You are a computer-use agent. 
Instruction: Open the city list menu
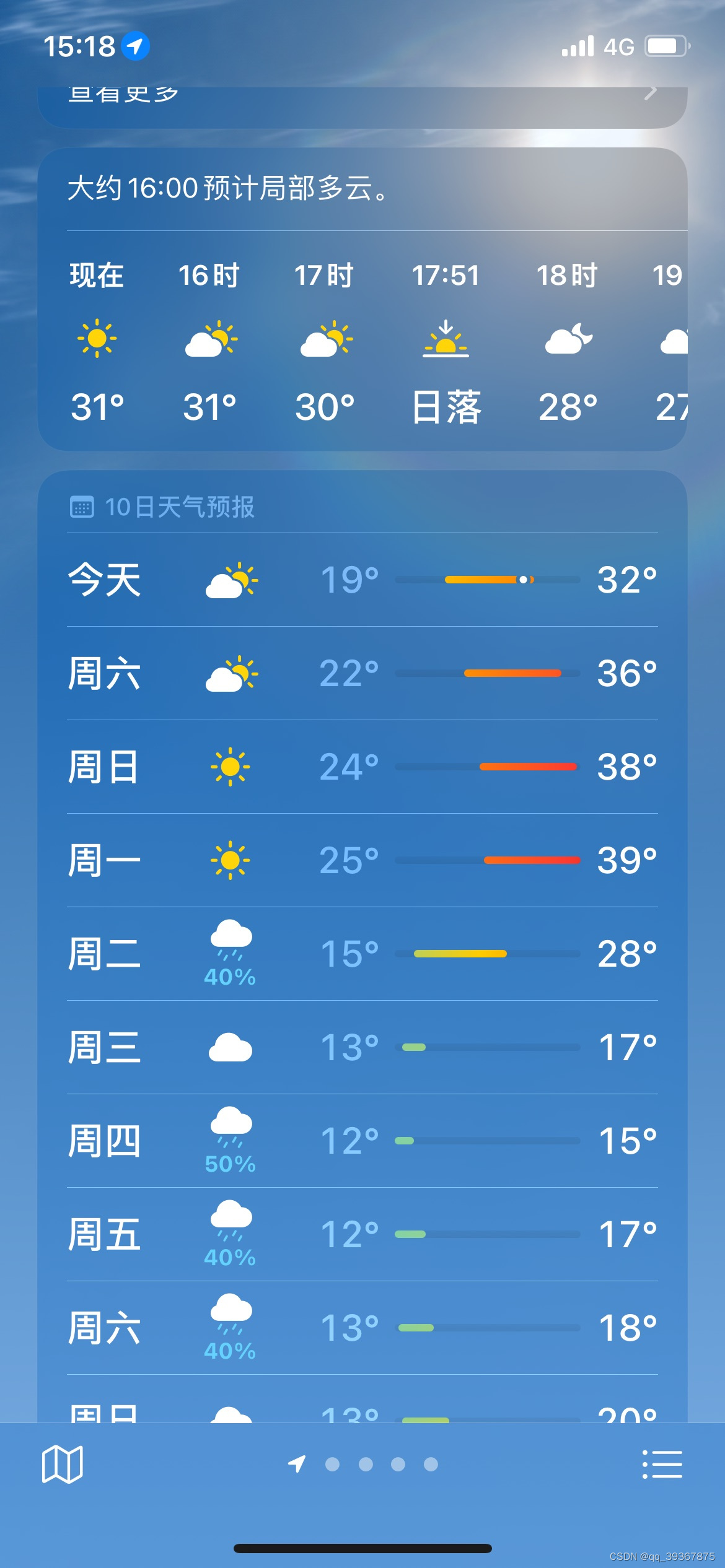(662, 1465)
